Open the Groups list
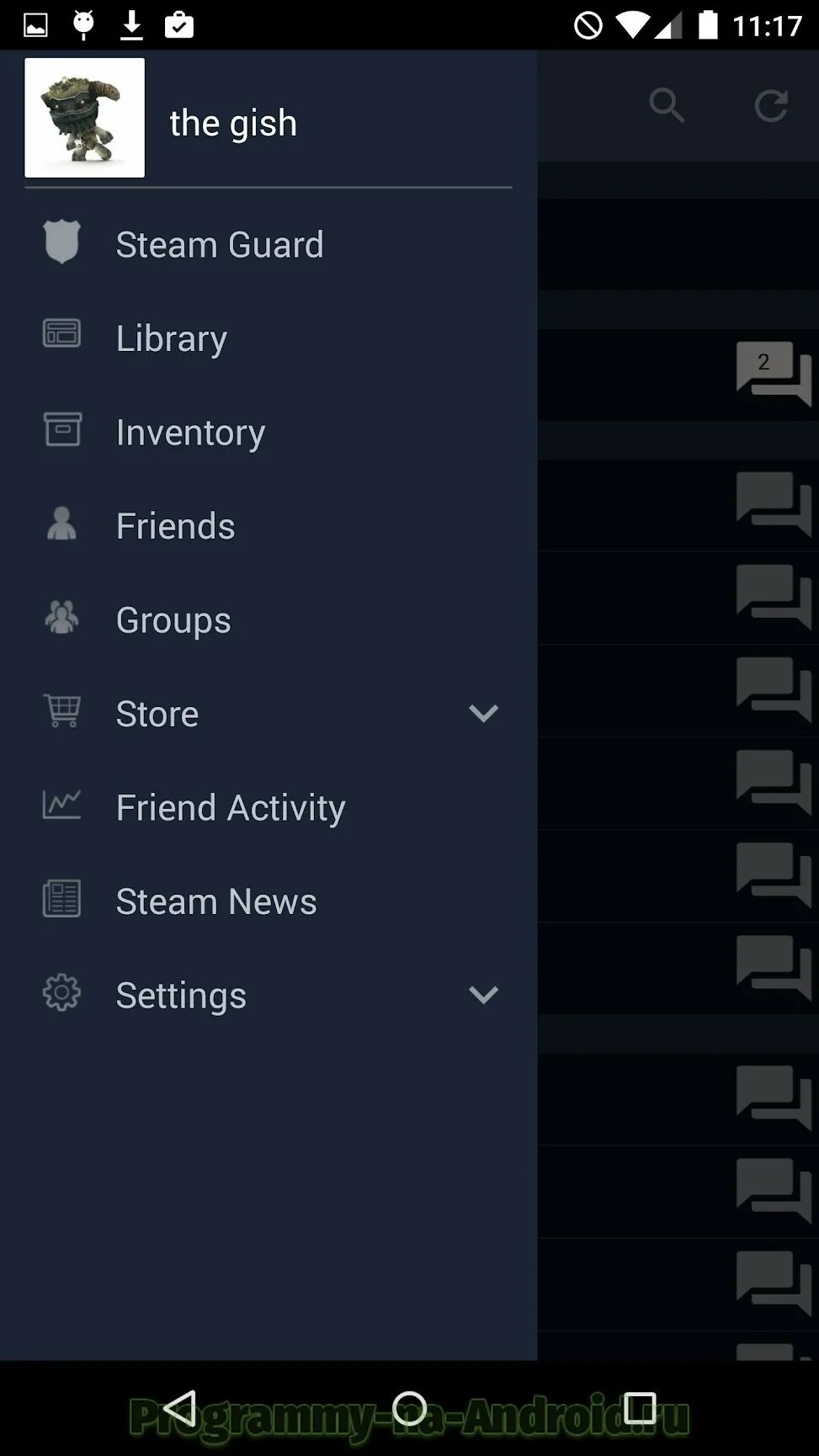Image resolution: width=819 pixels, height=1456 pixels. [173, 620]
